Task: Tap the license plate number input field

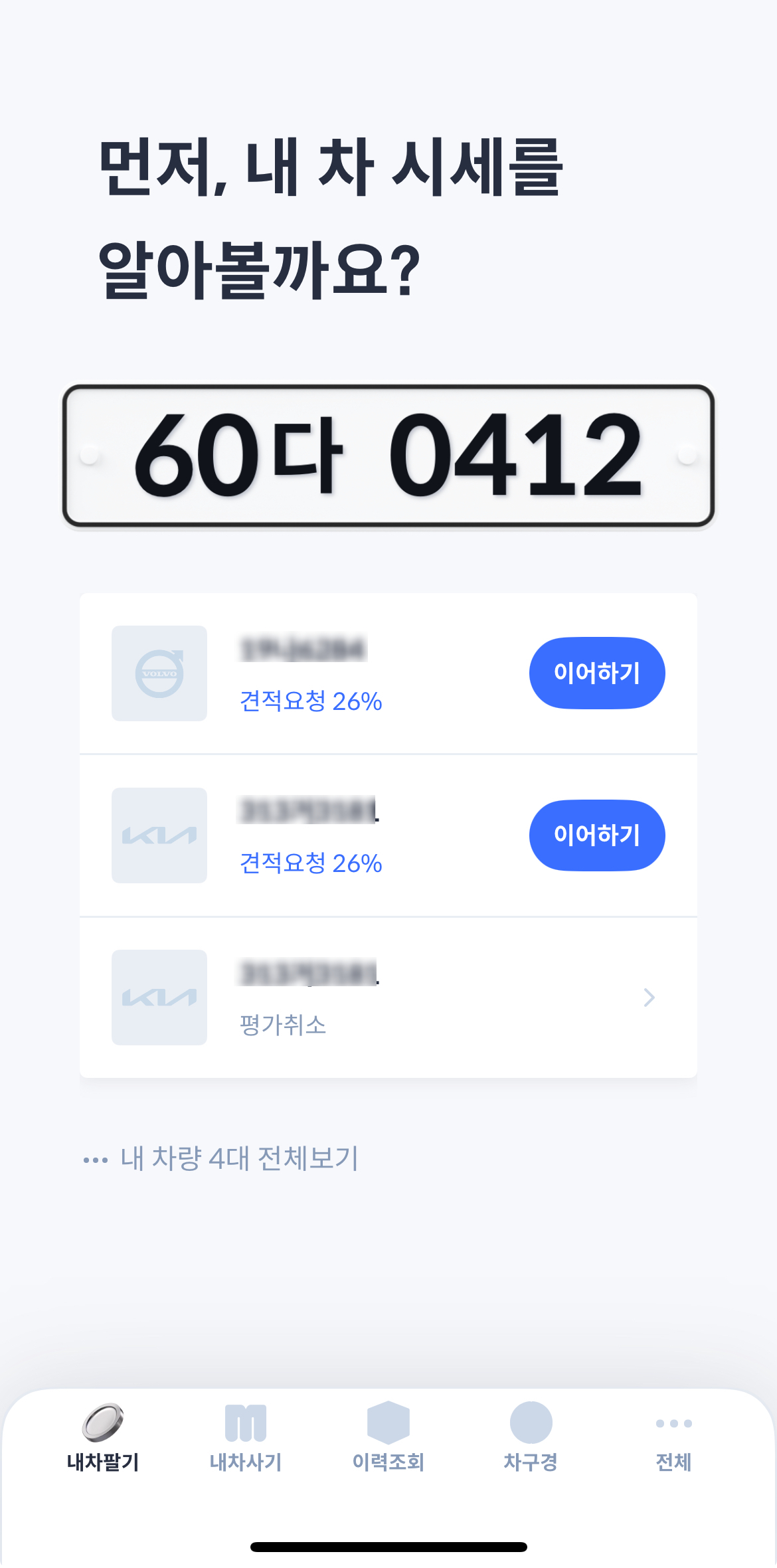Action: click(x=388, y=456)
